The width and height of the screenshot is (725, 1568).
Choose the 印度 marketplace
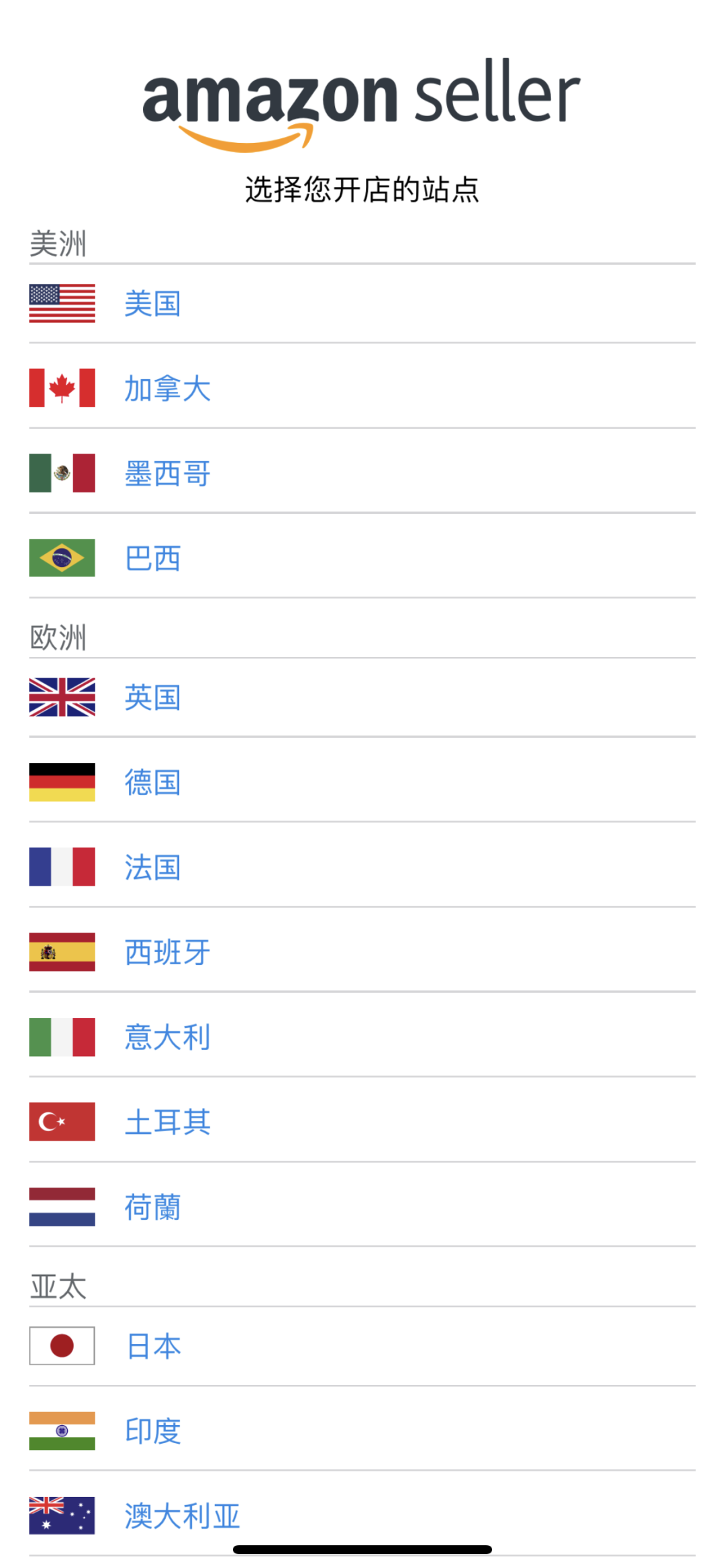pos(153,1431)
